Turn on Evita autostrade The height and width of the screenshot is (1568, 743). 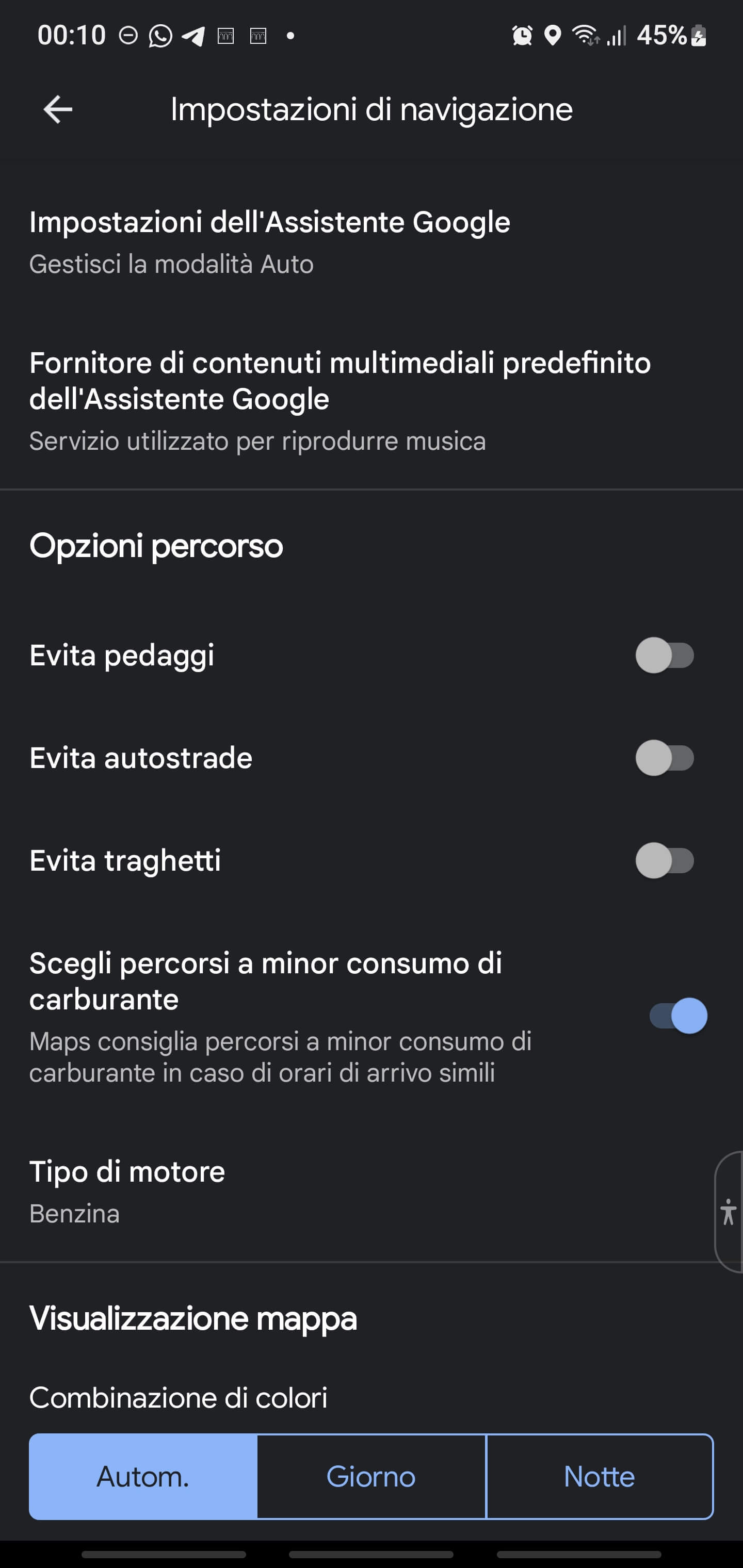coord(665,758)
